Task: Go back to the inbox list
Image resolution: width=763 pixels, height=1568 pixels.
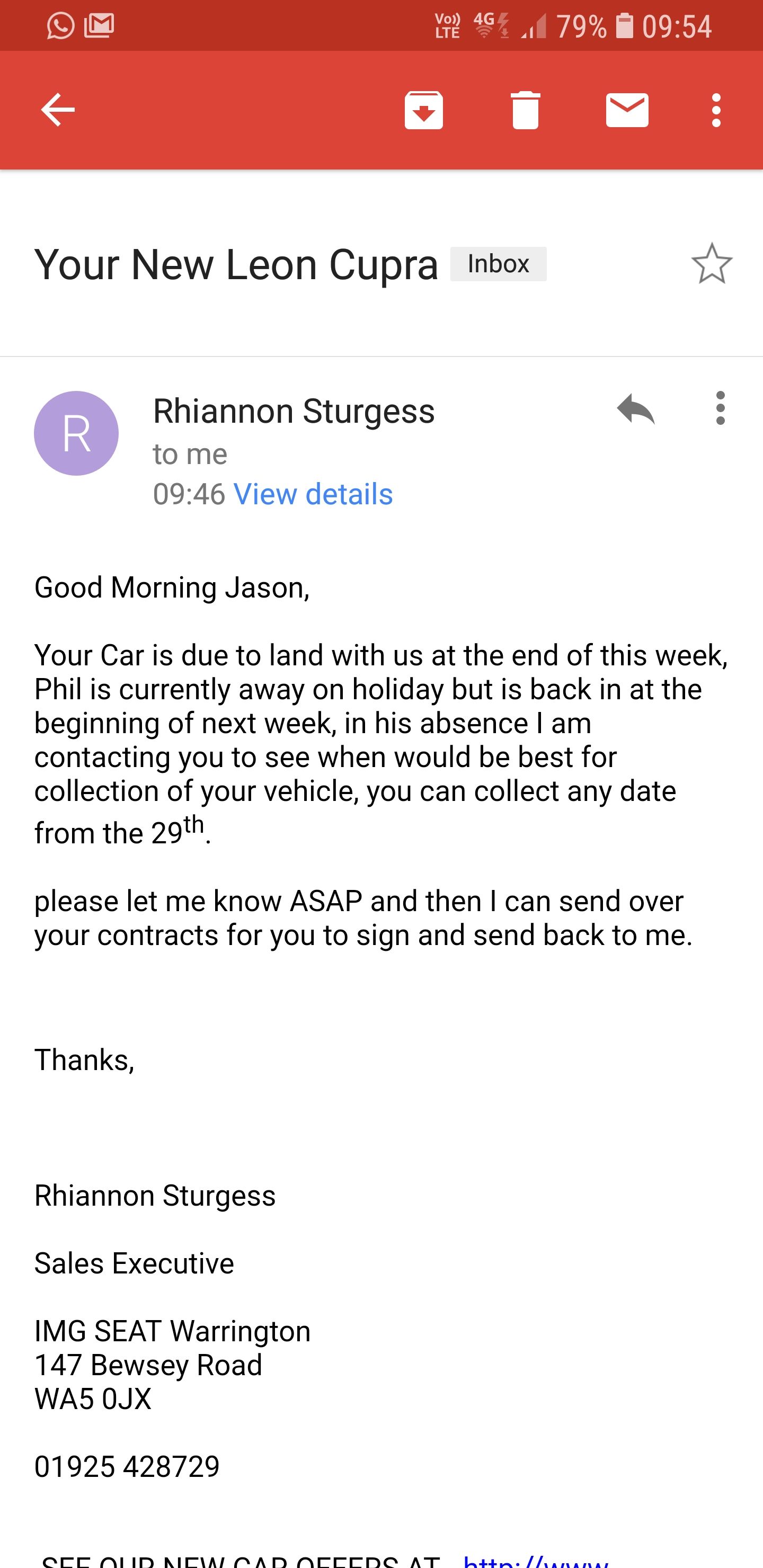Action: pyautogui.click(x=58, y=110)
